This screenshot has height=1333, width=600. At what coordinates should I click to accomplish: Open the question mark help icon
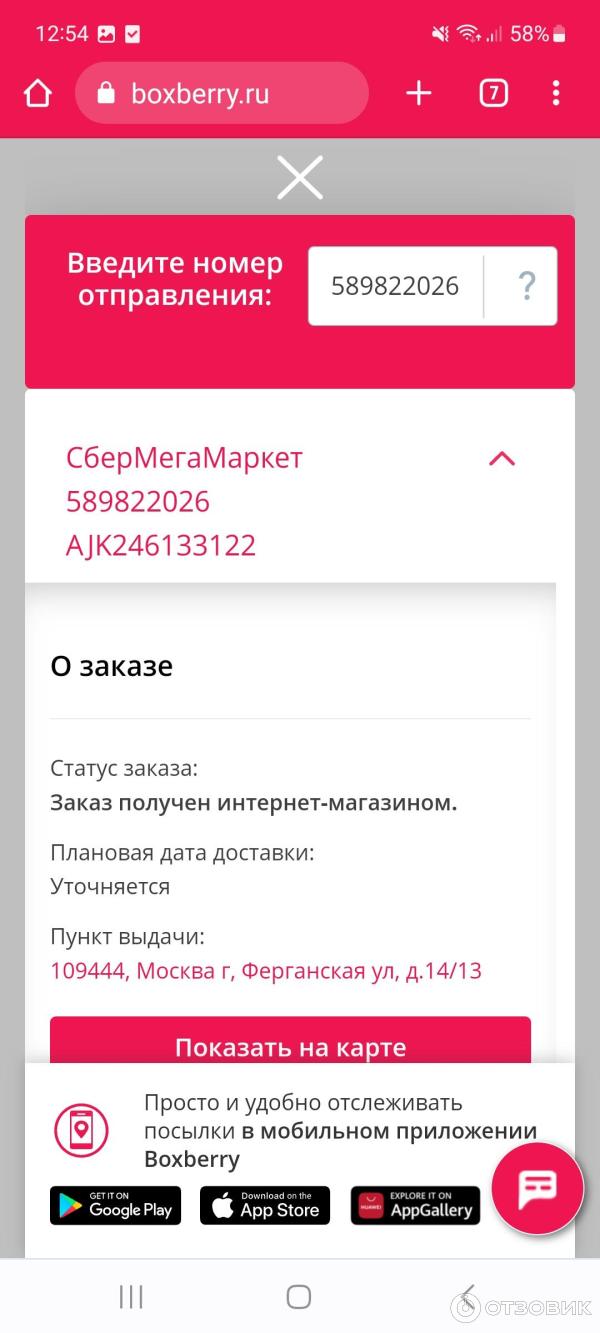click(x=527, y=287)
